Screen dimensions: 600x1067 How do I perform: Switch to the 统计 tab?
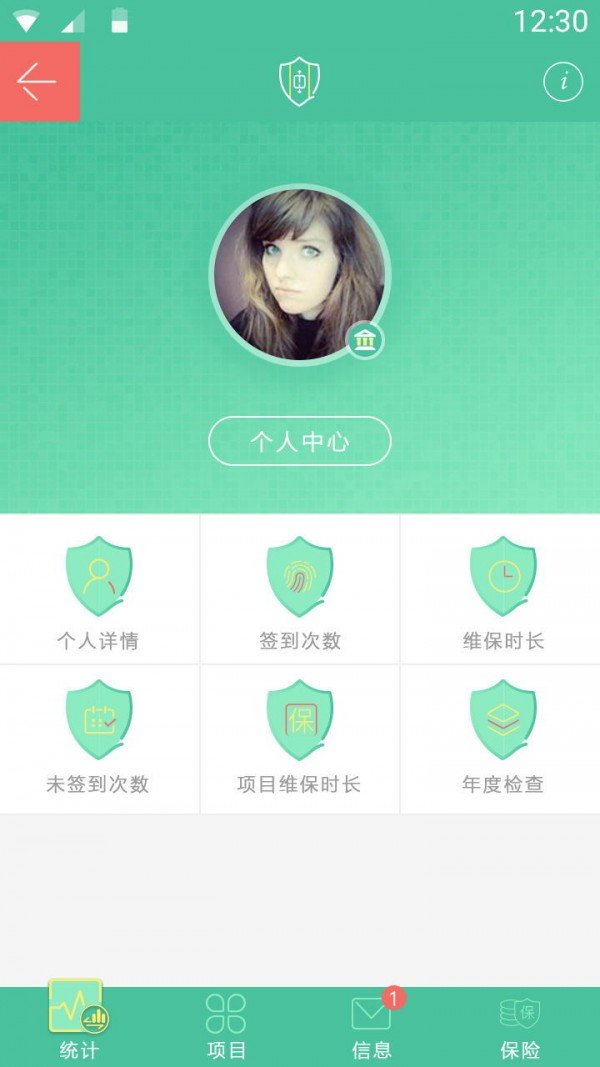pos(78,1025)
